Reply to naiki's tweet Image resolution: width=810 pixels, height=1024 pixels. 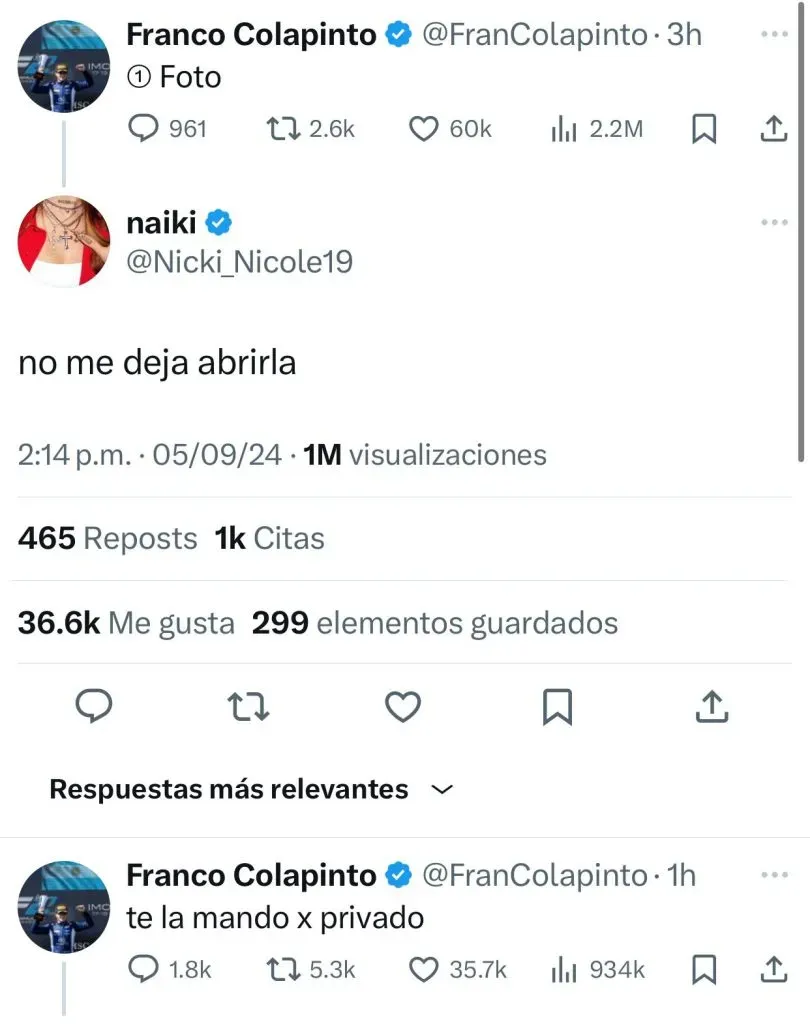click(95, 707)
